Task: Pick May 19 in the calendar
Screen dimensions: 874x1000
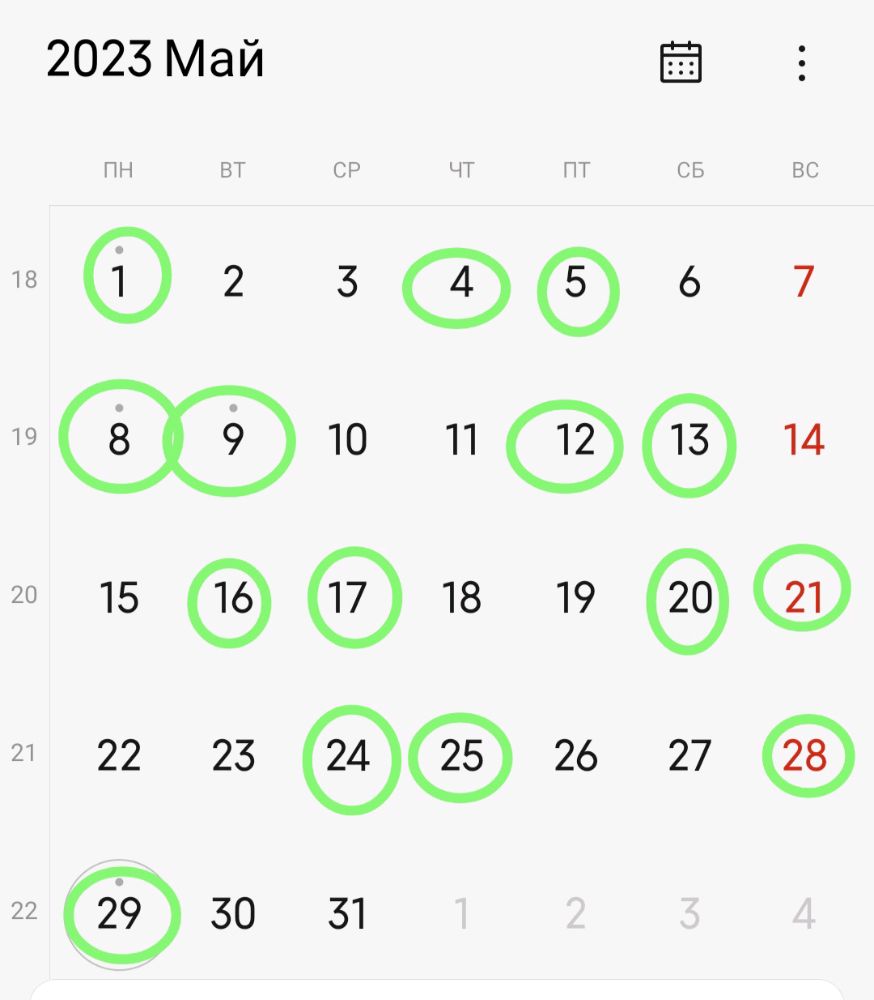Action: pos(575,598)
